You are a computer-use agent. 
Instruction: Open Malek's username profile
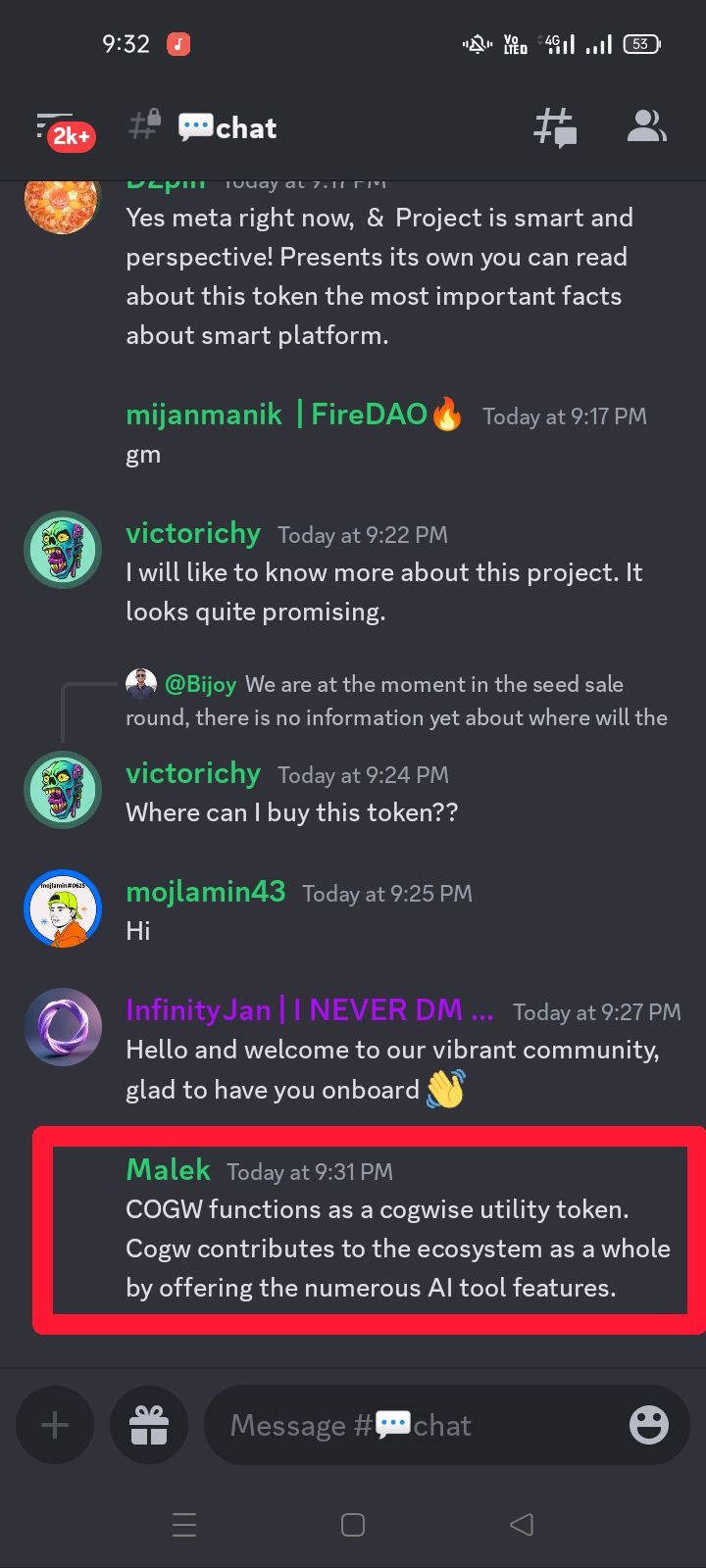pyautogui.click(x=168, y=1170)
